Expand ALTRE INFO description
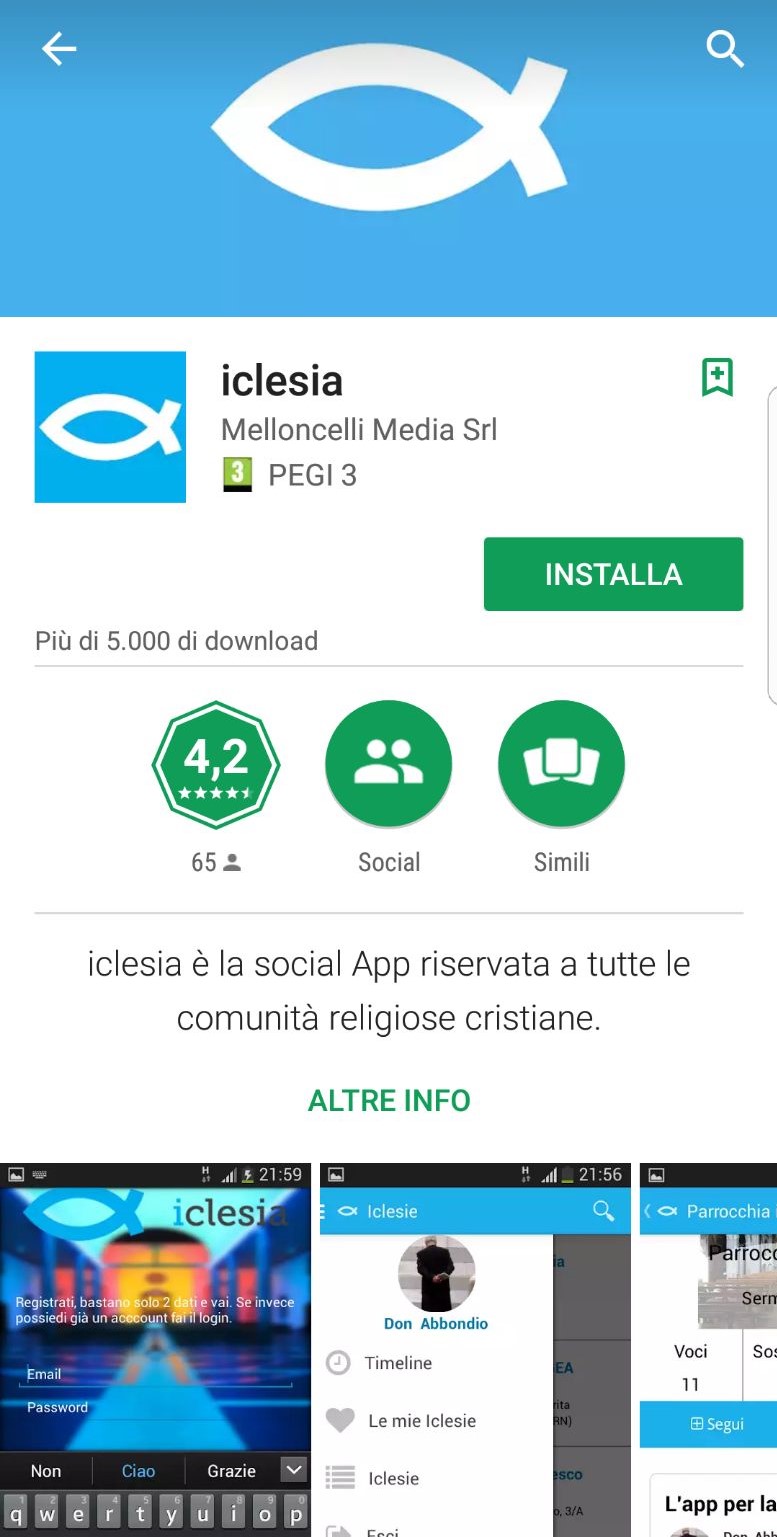The width and height of the screenshot is (777, 1537). click(389, 1100)
